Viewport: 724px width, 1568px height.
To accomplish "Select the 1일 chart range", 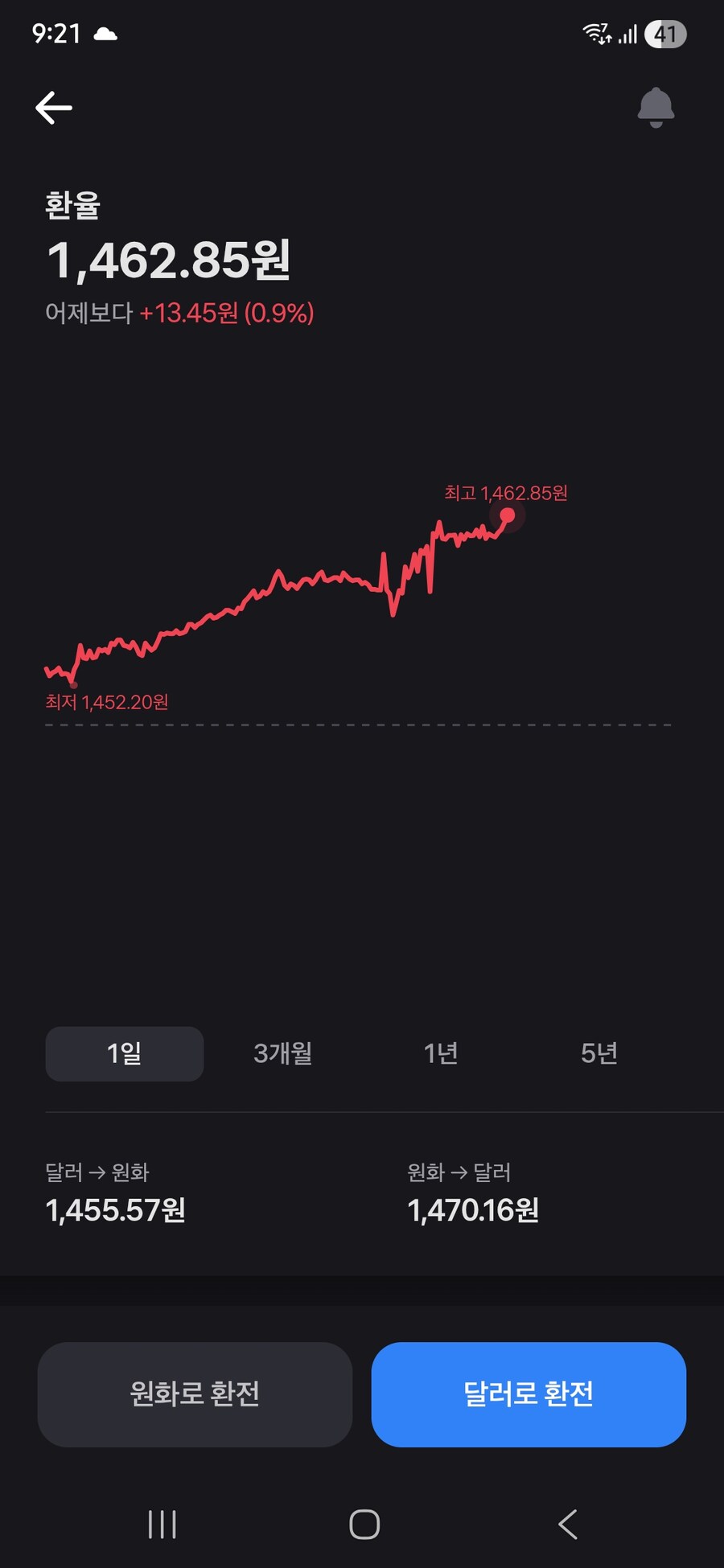I will pos(125,1053).
